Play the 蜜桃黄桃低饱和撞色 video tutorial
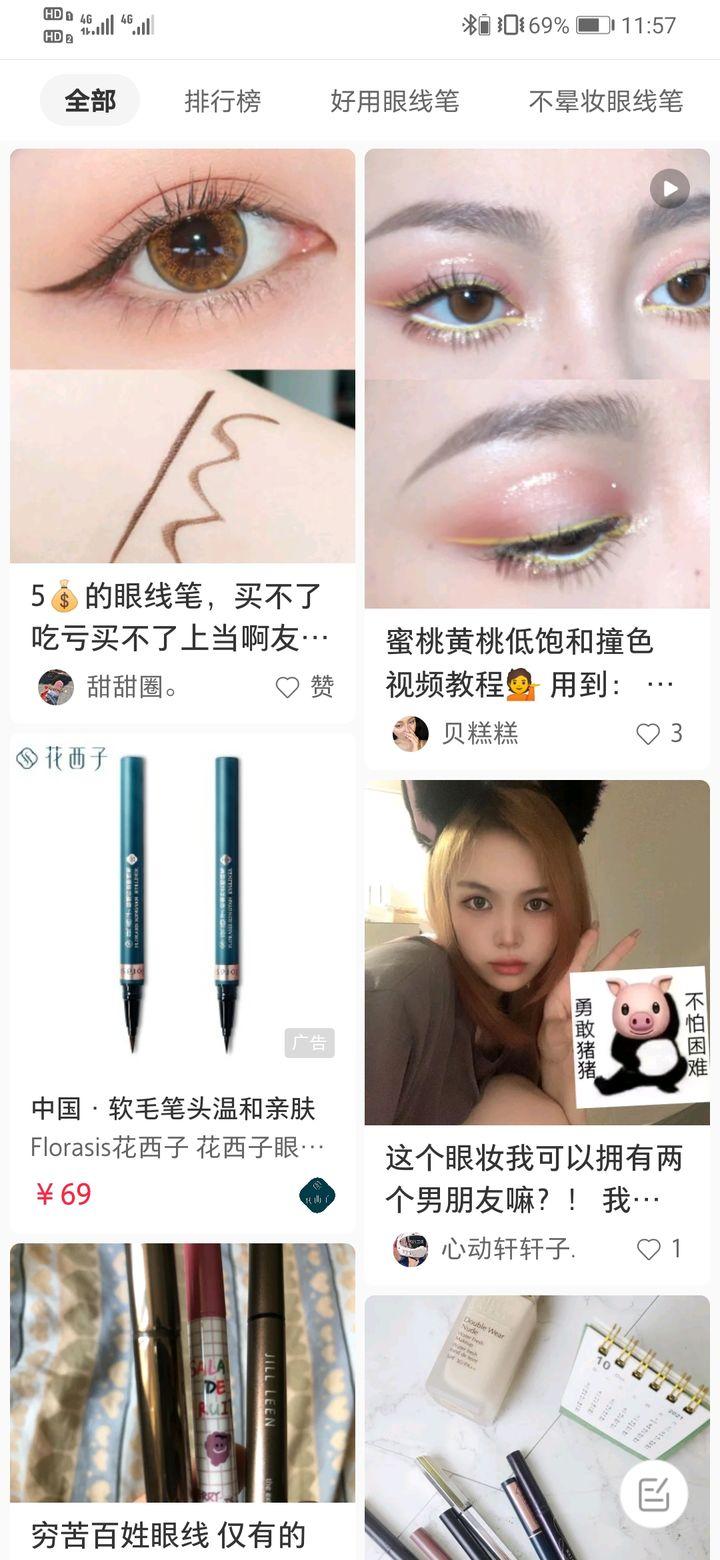This screenshot has width=720, height=1560. (x=537, y=378)
